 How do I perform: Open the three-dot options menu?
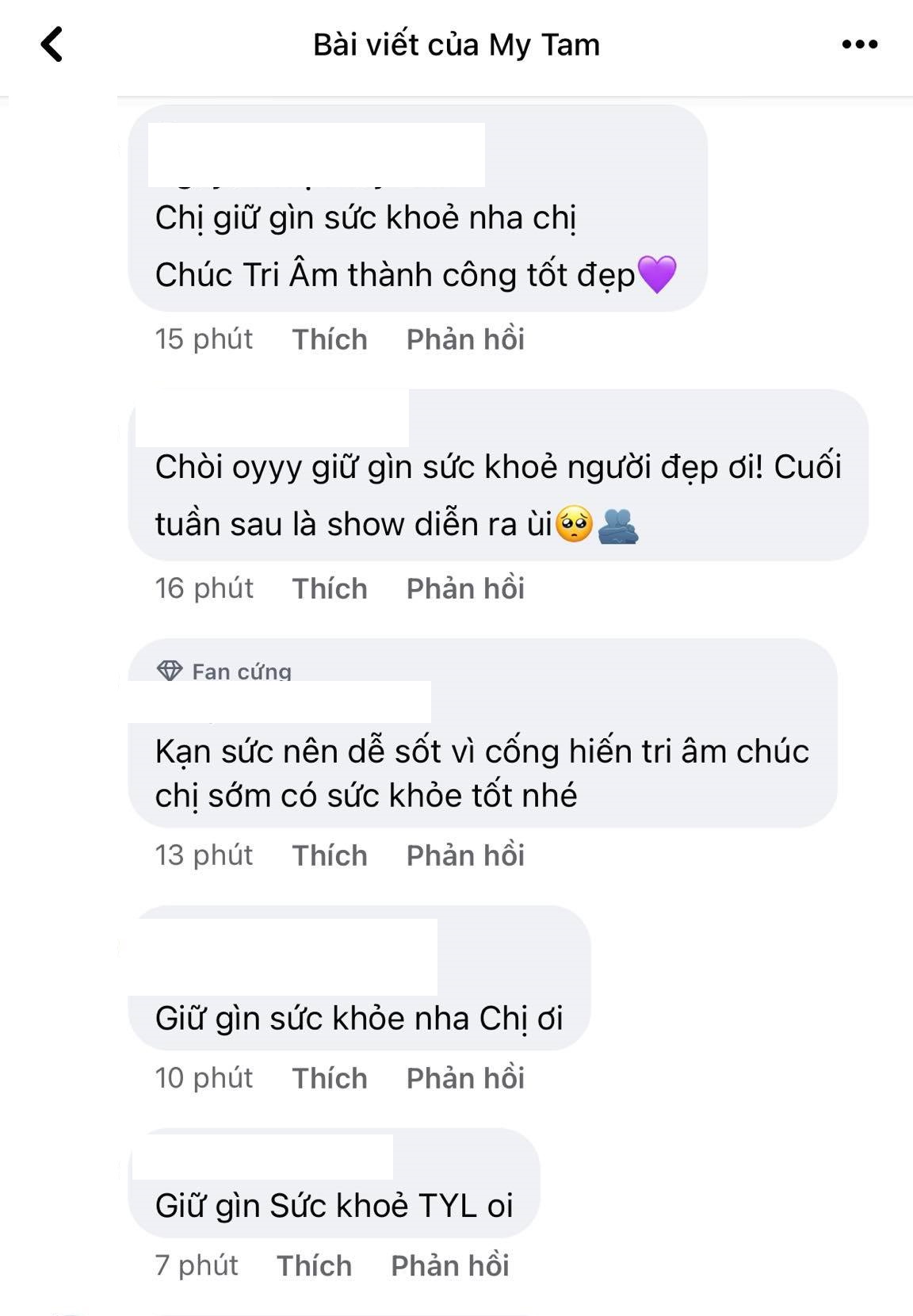point(858,45)
